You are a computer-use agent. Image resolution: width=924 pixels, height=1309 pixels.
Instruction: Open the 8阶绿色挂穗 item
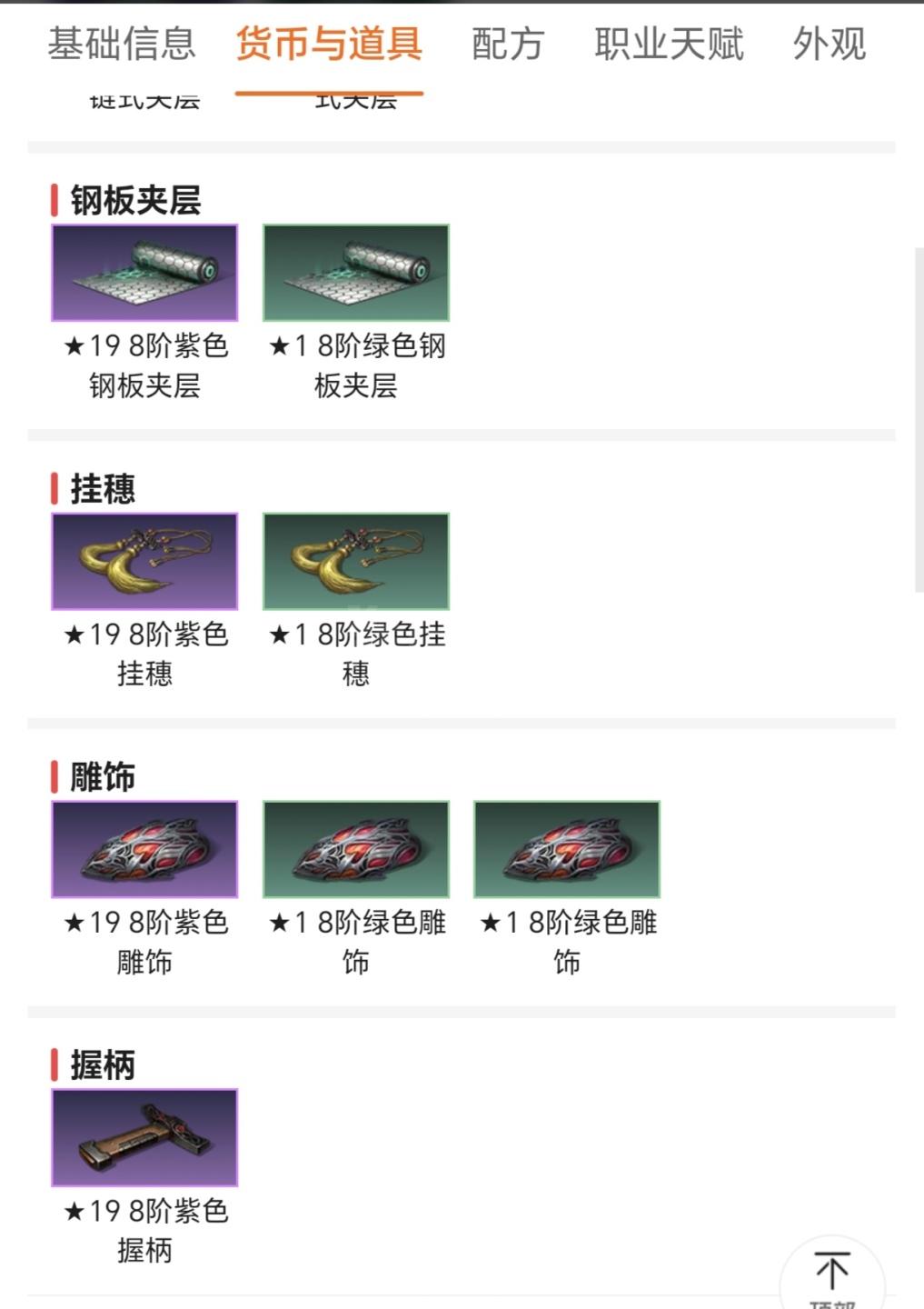pos(356,562)
